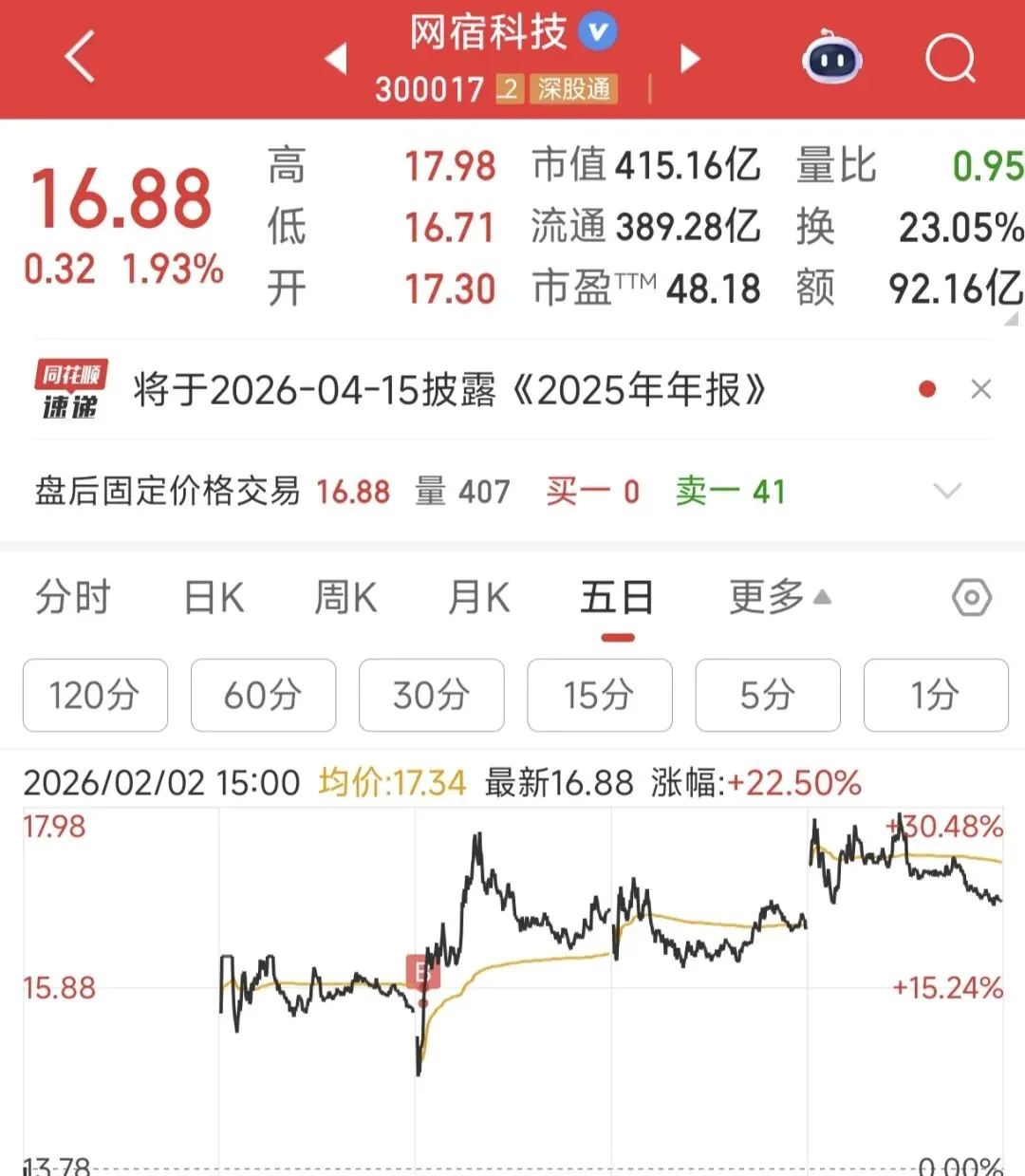Select the 五日 chart tab

(617, 598)
